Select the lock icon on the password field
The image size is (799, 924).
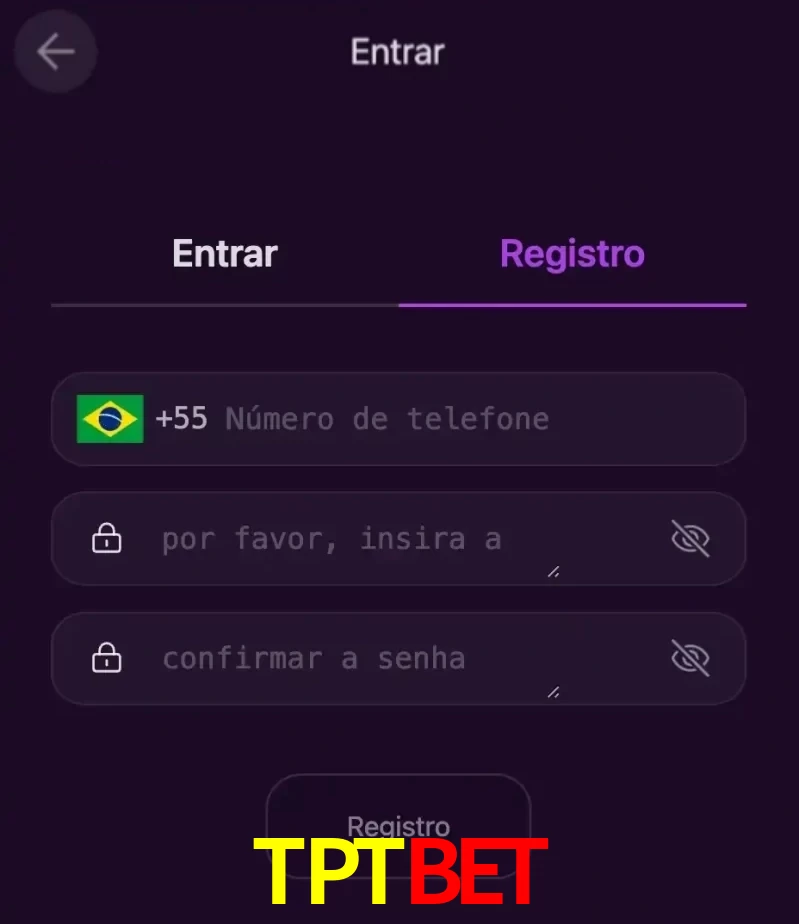coord(106,538)
